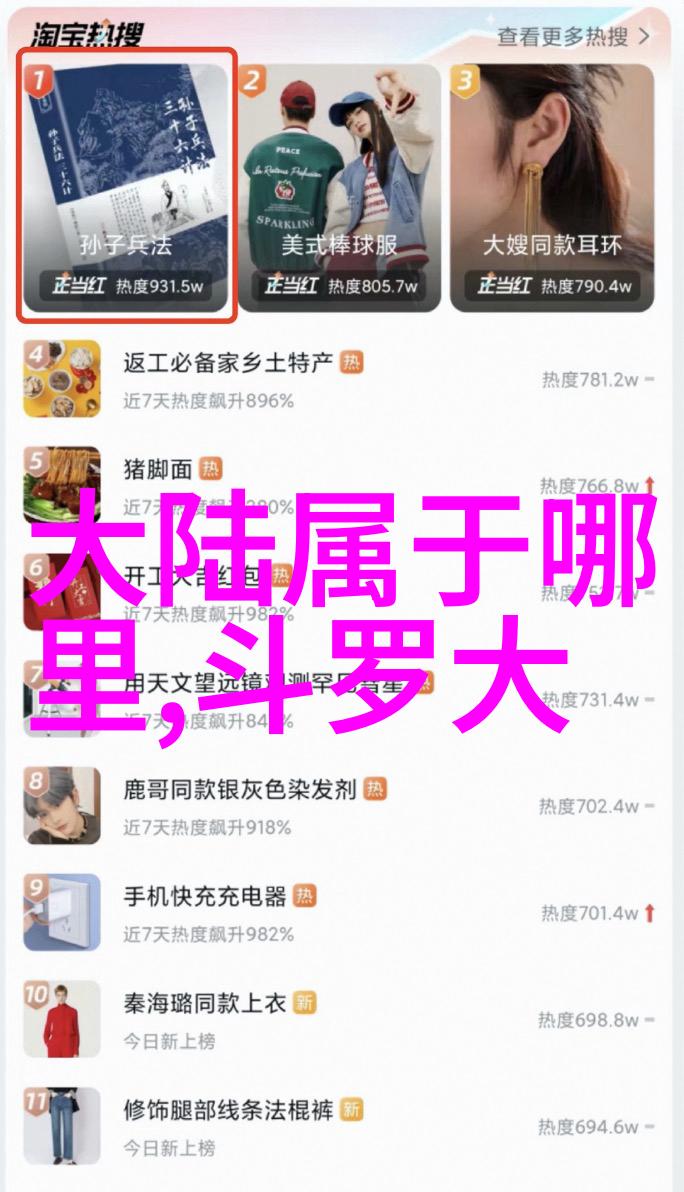Screen dimensions: 684x1192
Task: Open the 孙子兵法 hot search card
Action: pos(126,184)
